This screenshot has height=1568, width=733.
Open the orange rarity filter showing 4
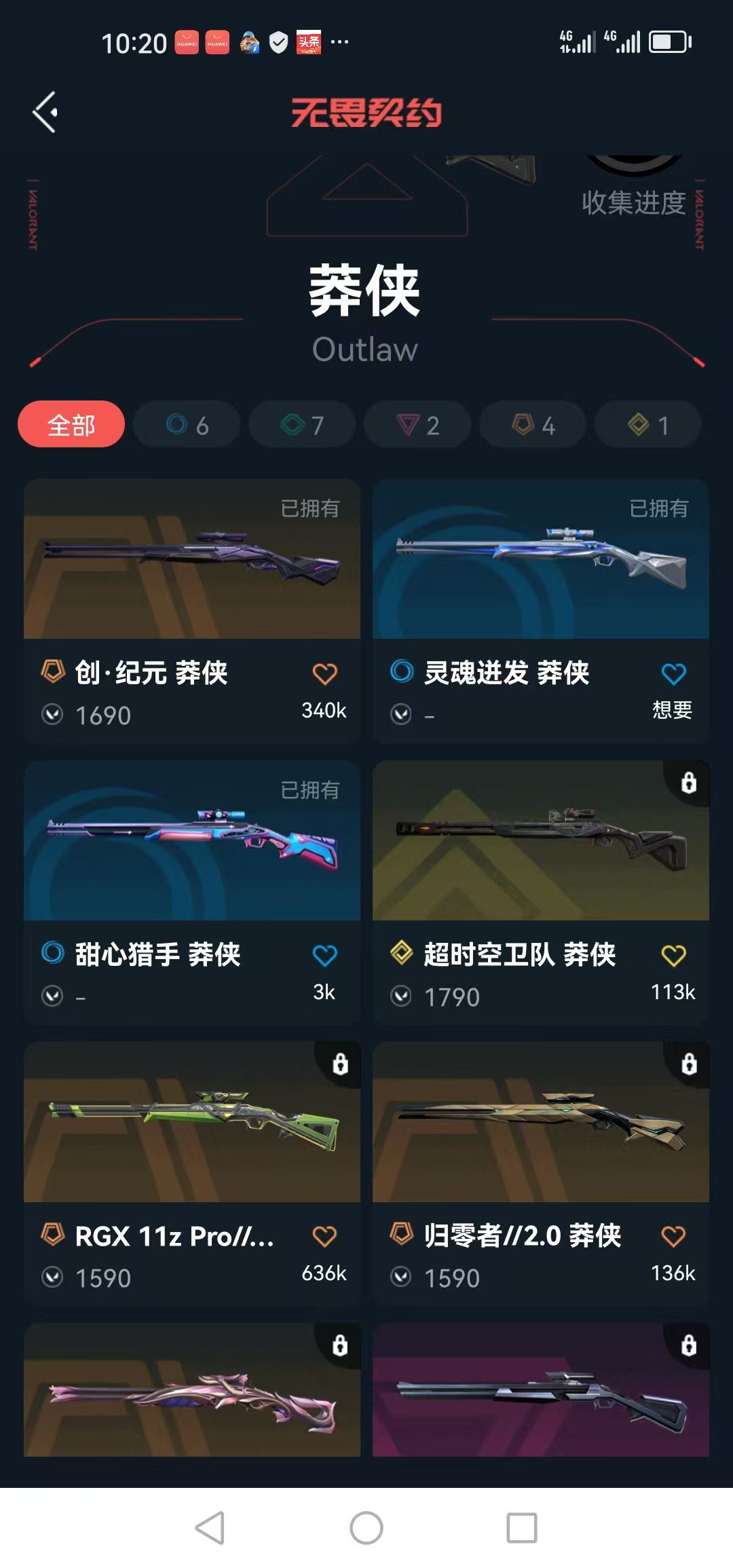pos(532,424)
